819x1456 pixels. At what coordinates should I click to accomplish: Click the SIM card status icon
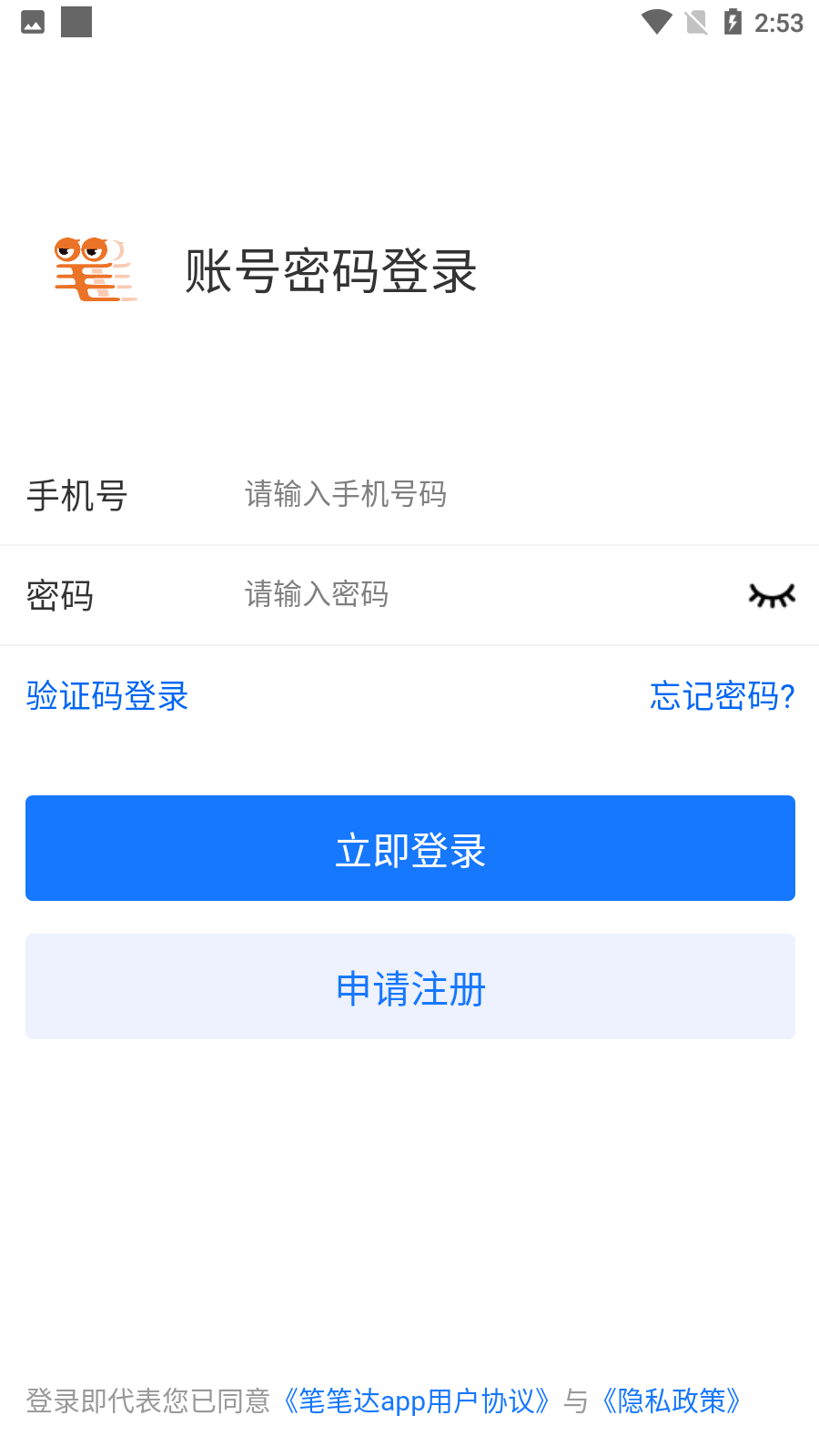pos(695,22)
